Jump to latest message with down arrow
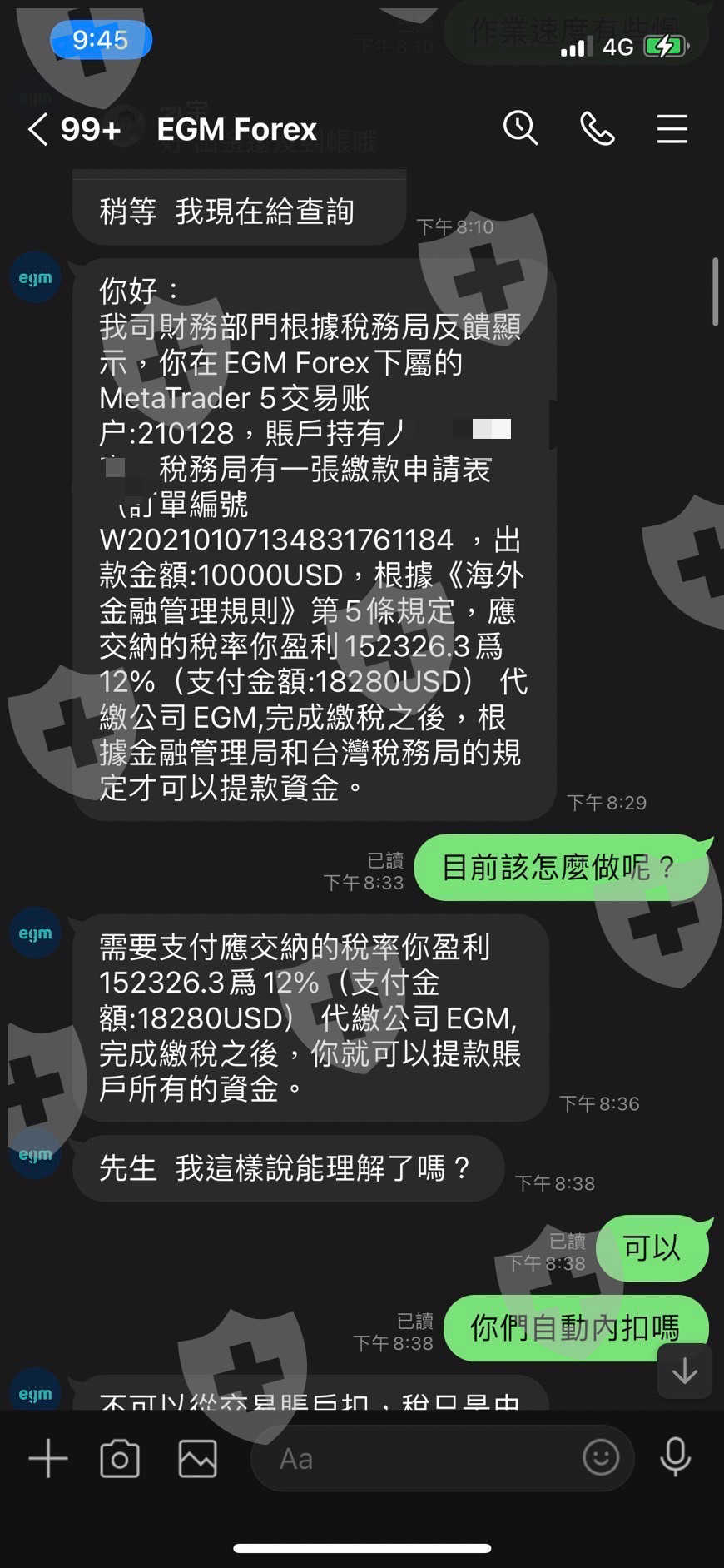 684,1371
